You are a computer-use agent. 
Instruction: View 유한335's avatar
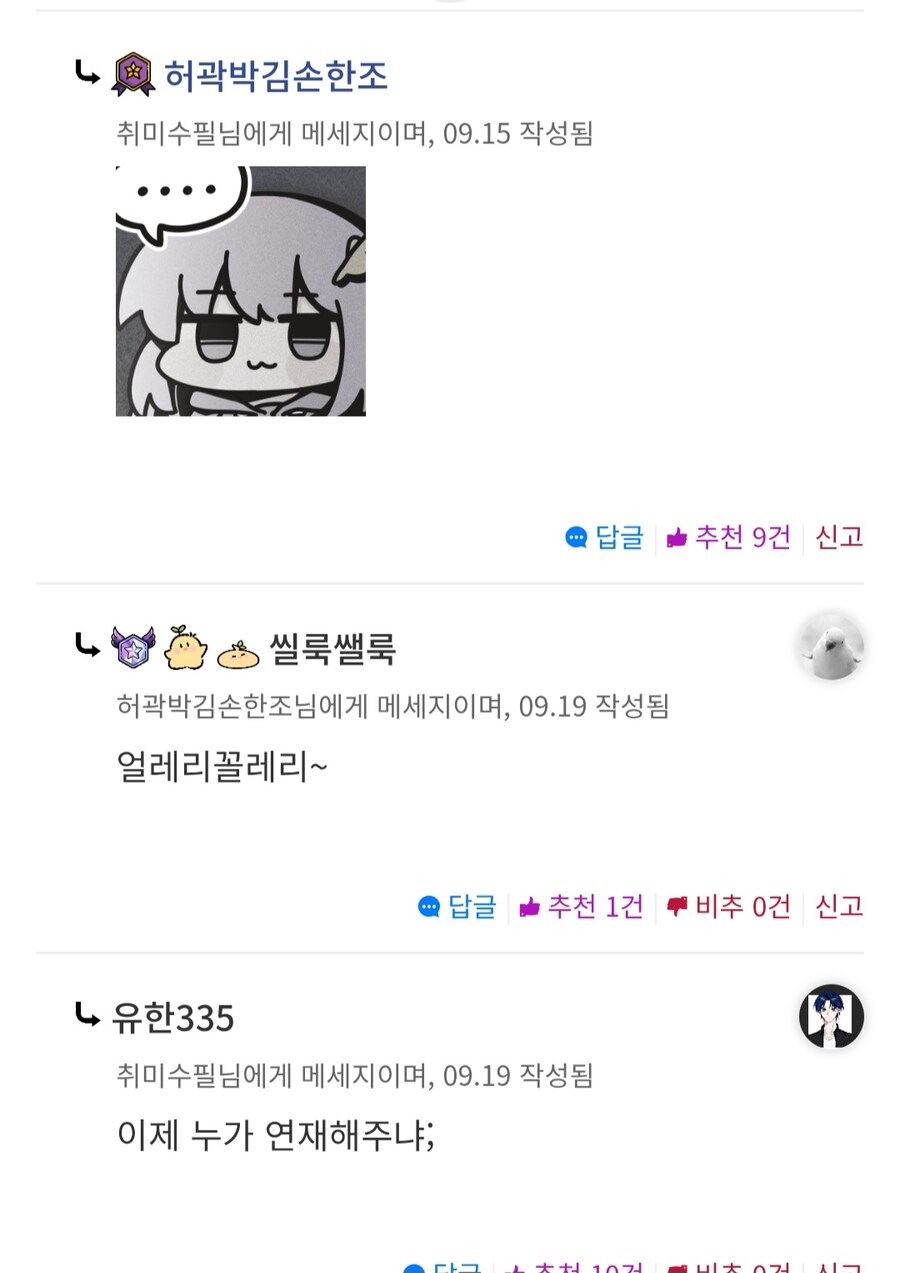coord(831,1016)
